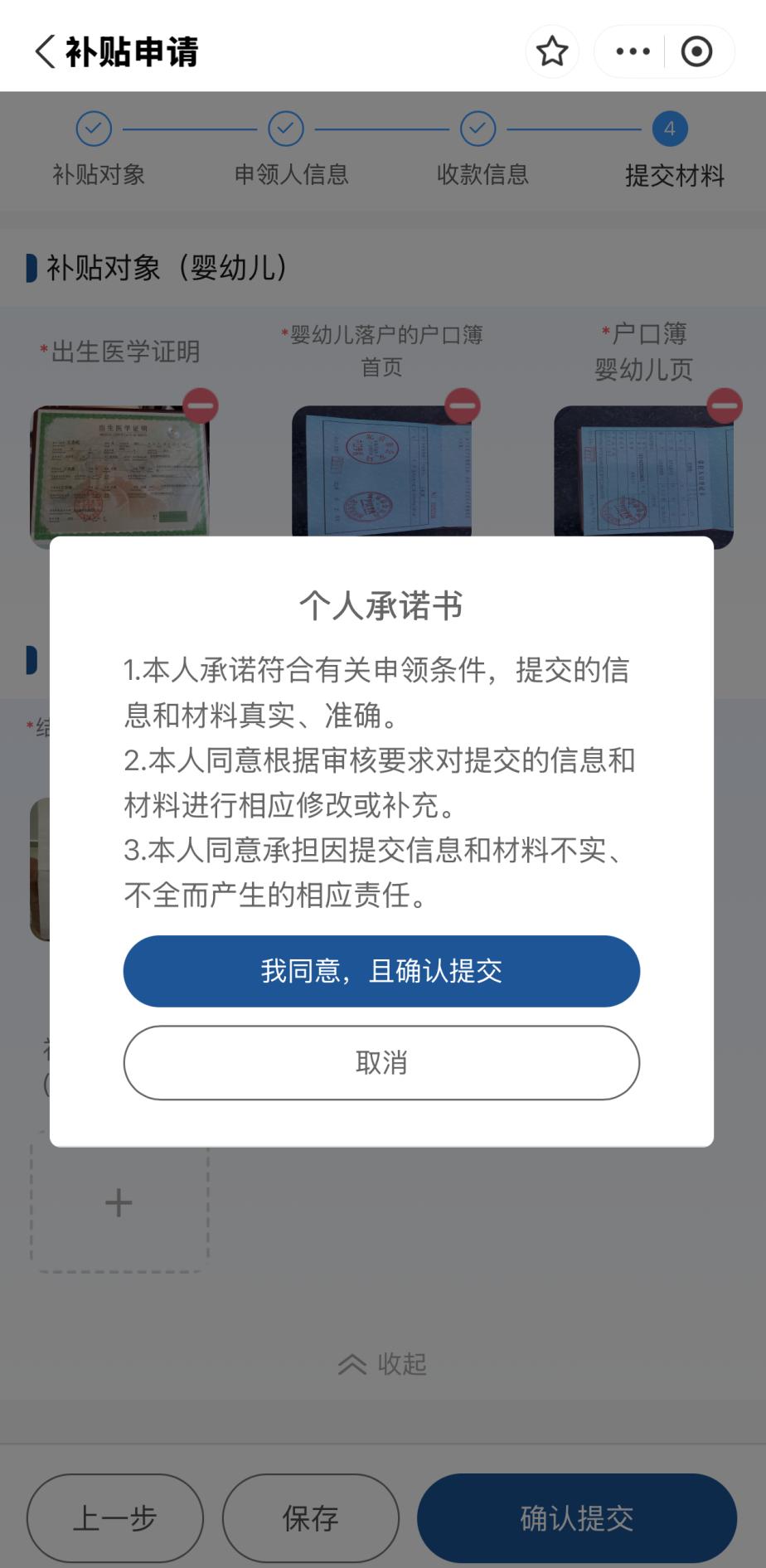Go to the previous step 上一步
766x1568 pixels.
click(114, 1518)
